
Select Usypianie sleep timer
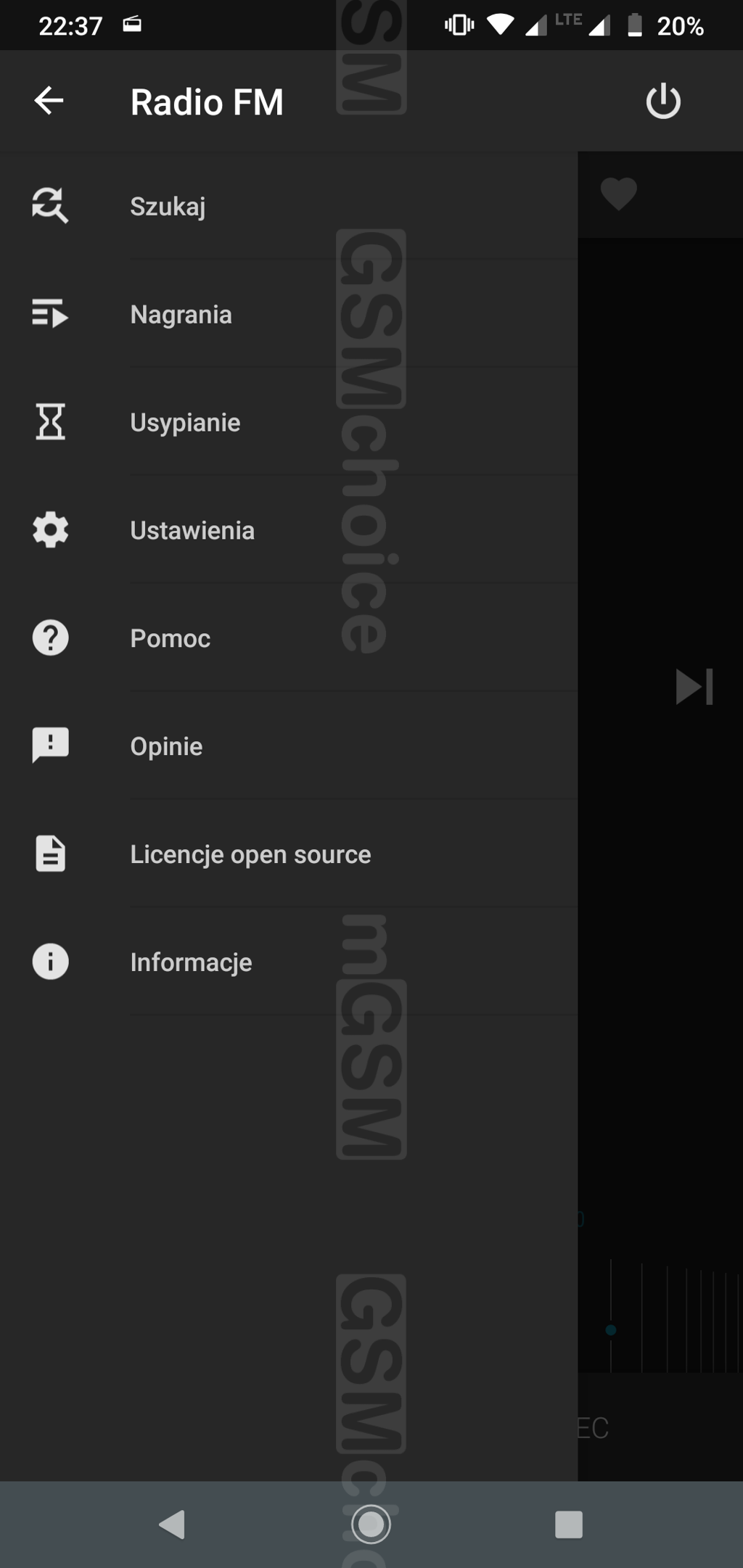tap(289, 422)
